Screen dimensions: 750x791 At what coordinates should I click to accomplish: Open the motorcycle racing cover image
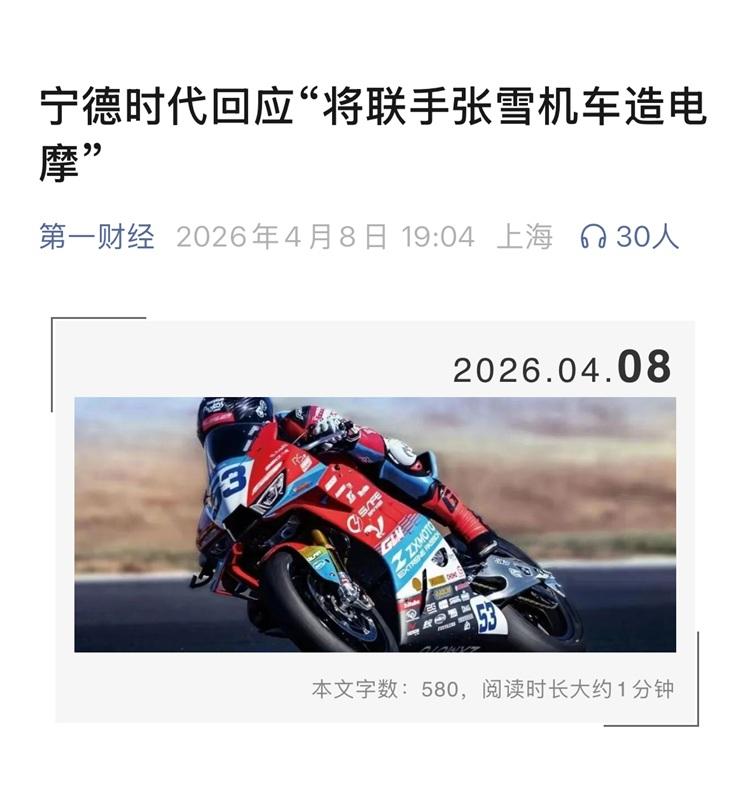tap(375, 524)
